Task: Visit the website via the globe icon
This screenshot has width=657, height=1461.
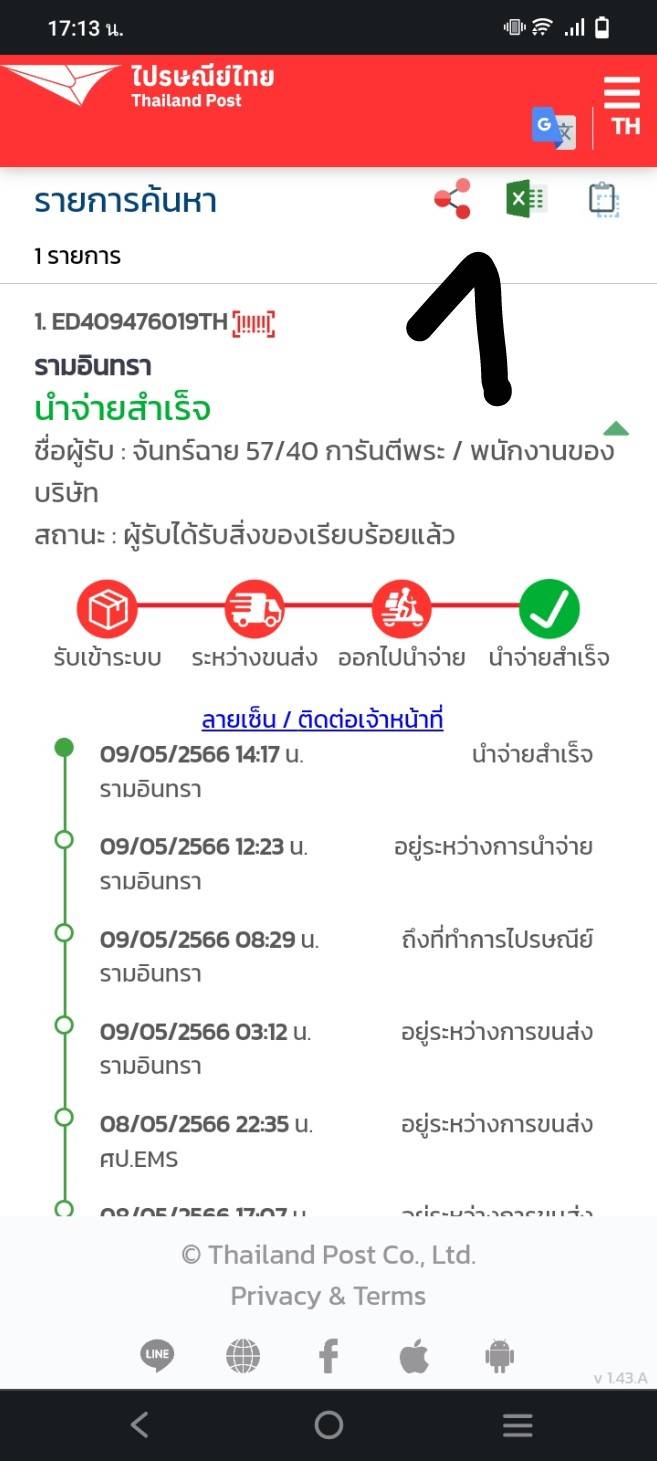Action: pos(243,1356)
